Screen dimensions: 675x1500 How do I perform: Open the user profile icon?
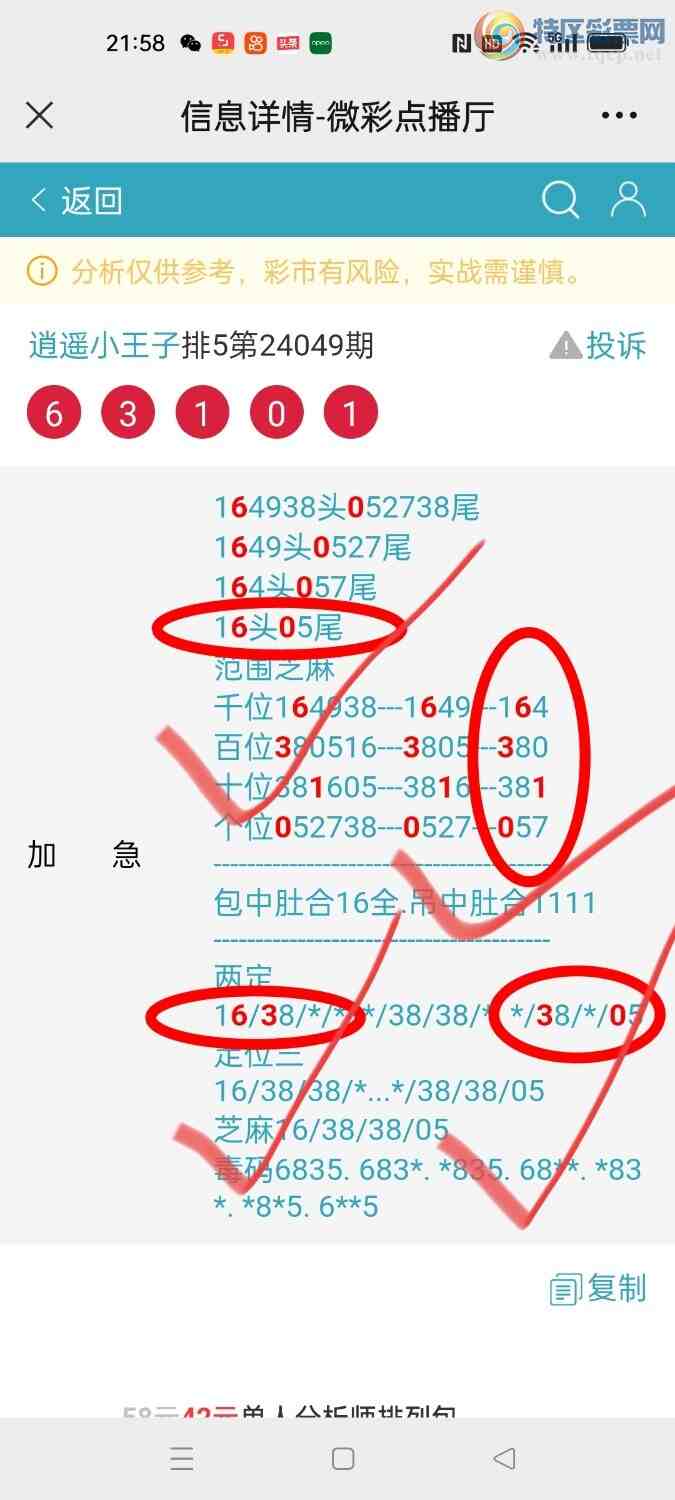628,200
